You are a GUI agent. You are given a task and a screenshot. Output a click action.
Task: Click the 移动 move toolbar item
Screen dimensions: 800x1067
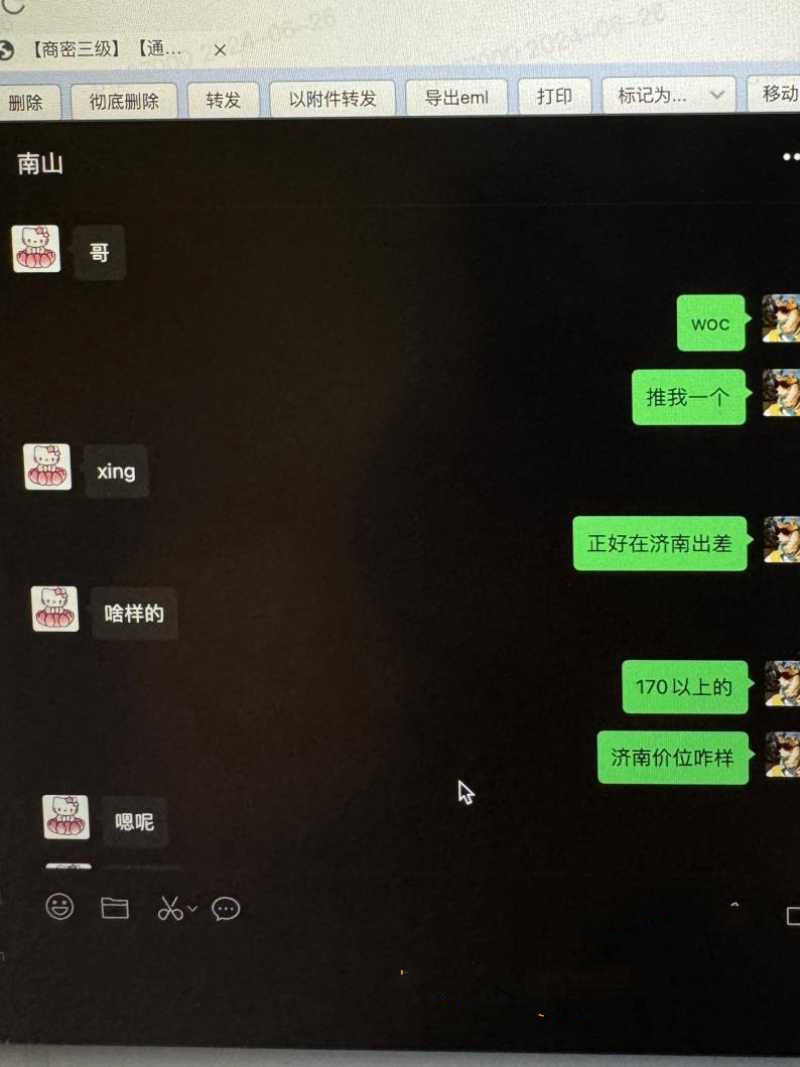point(778,93)
